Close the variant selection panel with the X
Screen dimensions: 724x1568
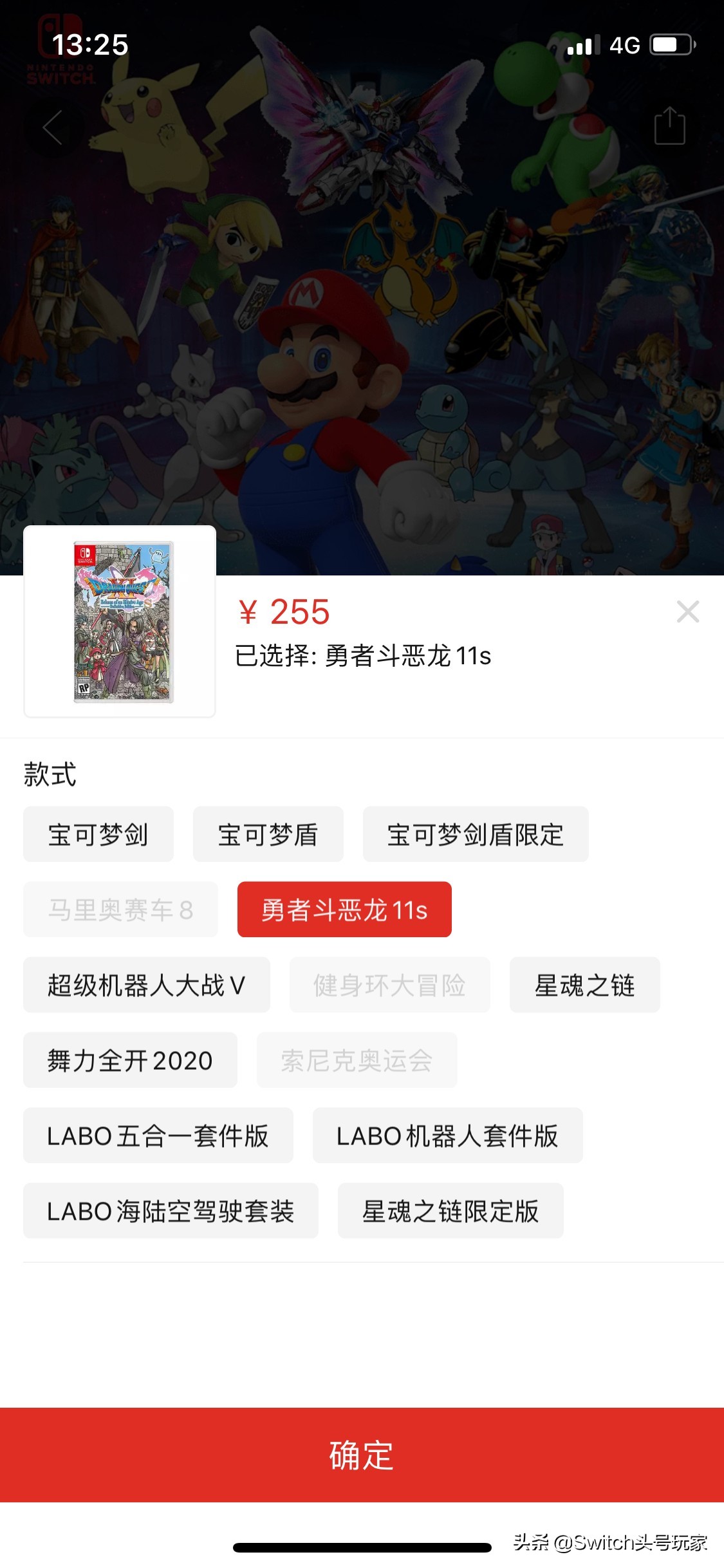point(688,612)
